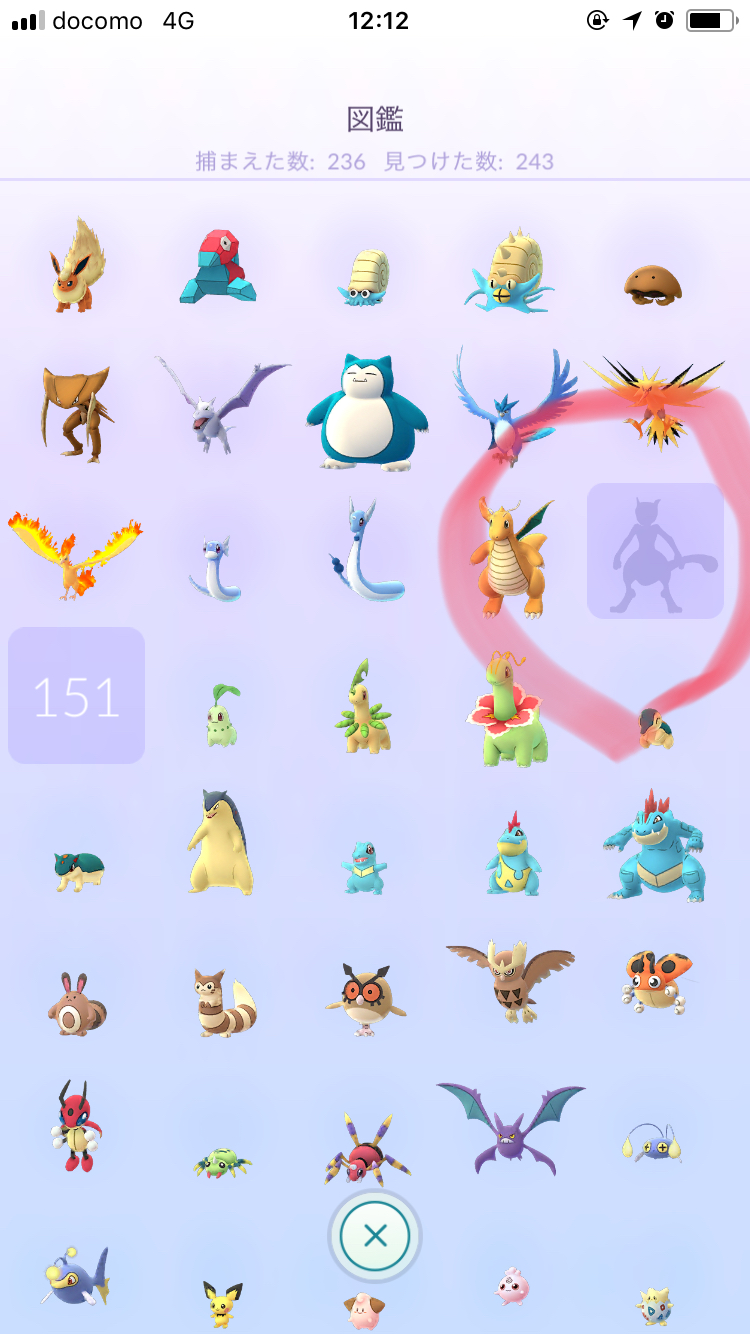
Task: Tap the empty number 151 tile
Action: tap(76, 696)
